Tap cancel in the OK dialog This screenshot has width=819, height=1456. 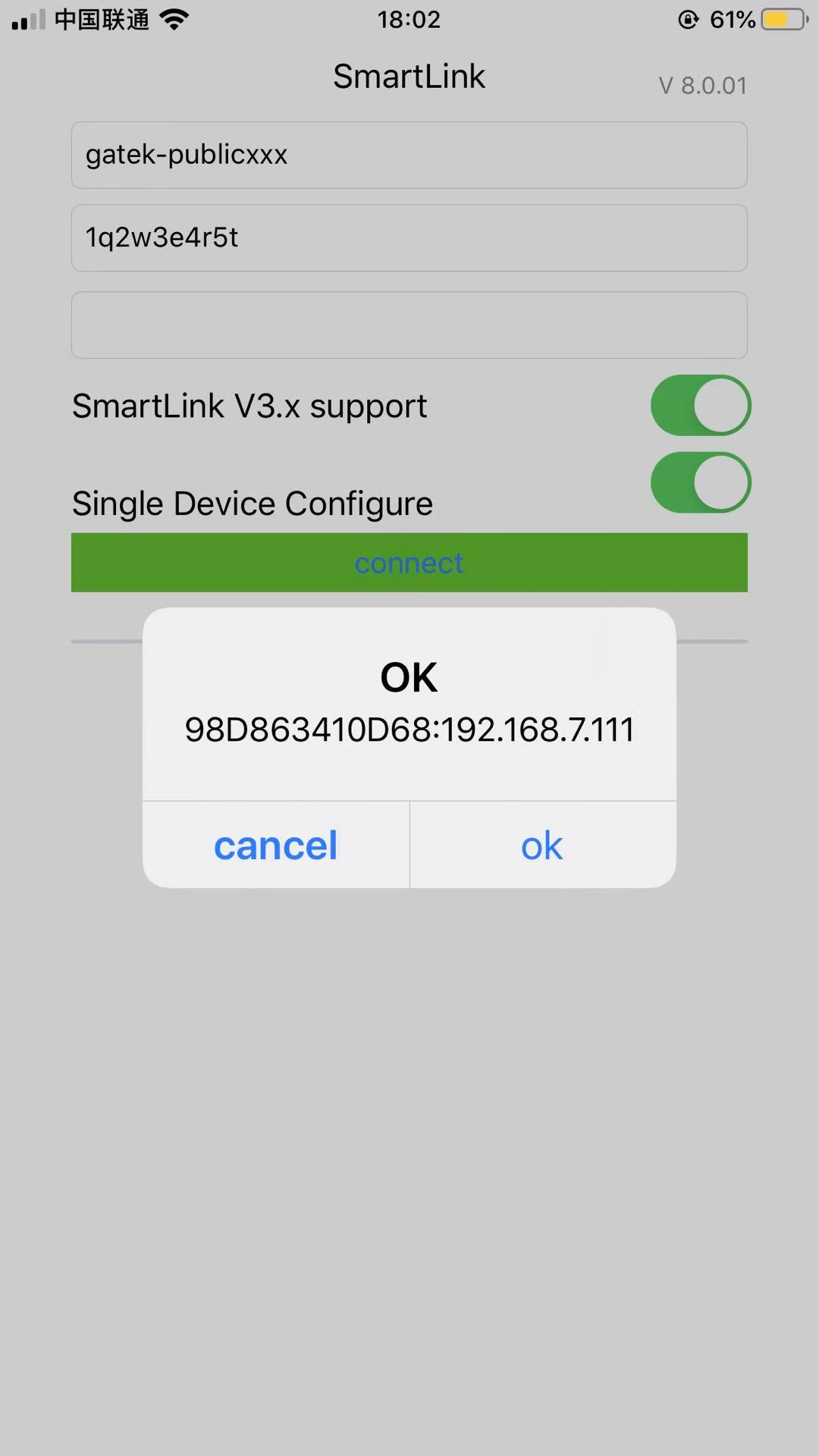tap(276, 845)
